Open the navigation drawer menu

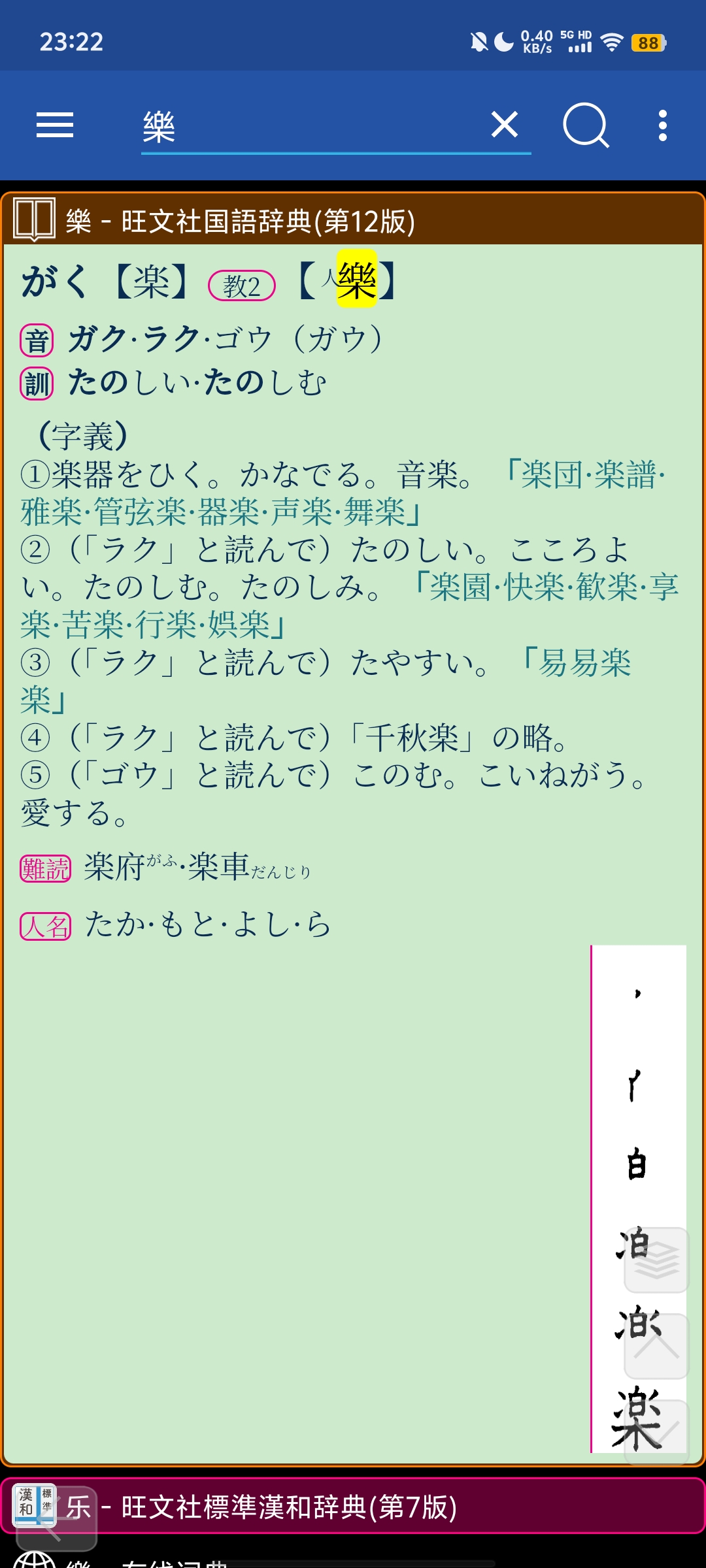point(55,125)
